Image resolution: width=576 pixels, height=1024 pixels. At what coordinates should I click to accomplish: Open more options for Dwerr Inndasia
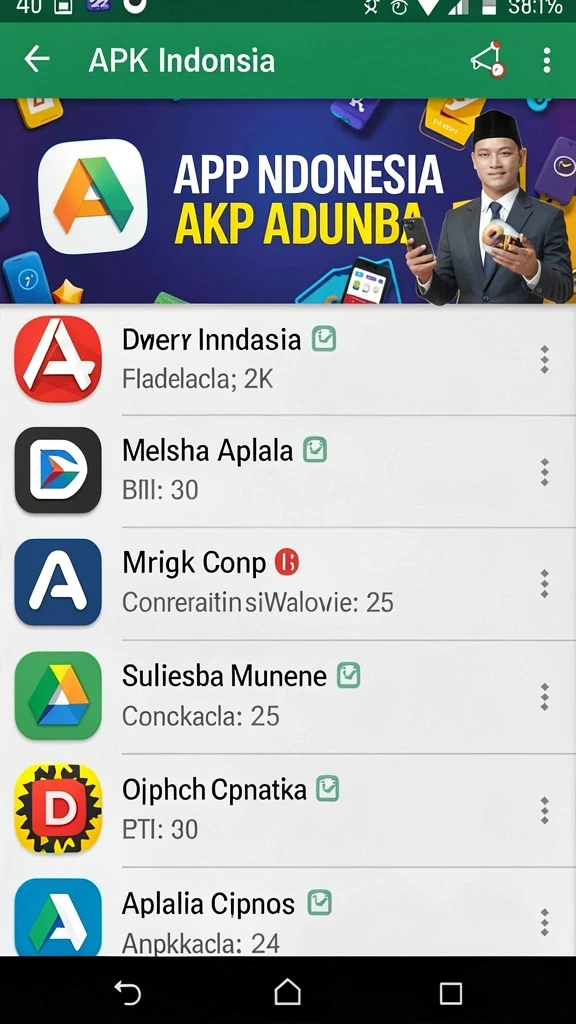pos(544,360)
